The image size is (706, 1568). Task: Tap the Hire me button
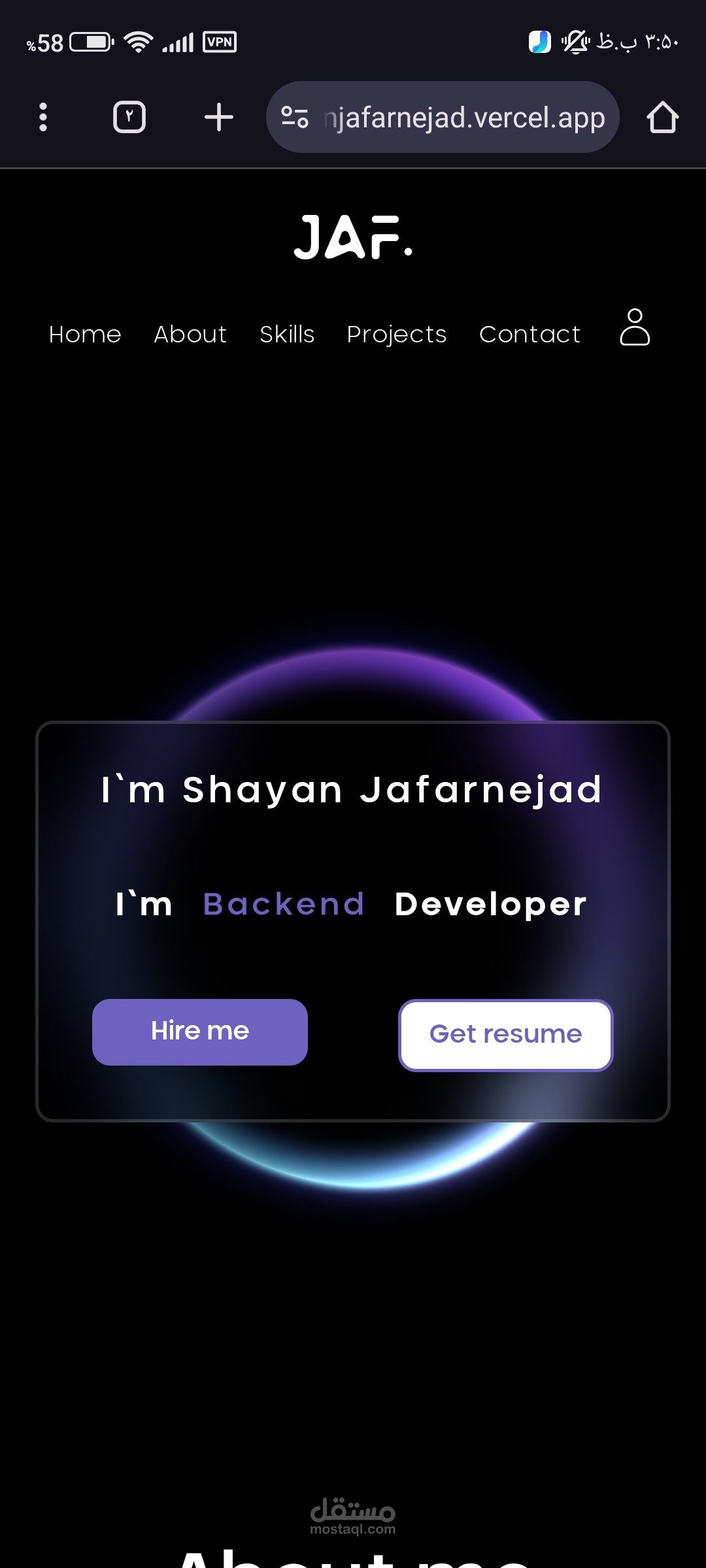pyautogui.click(x=200, y=1032)
